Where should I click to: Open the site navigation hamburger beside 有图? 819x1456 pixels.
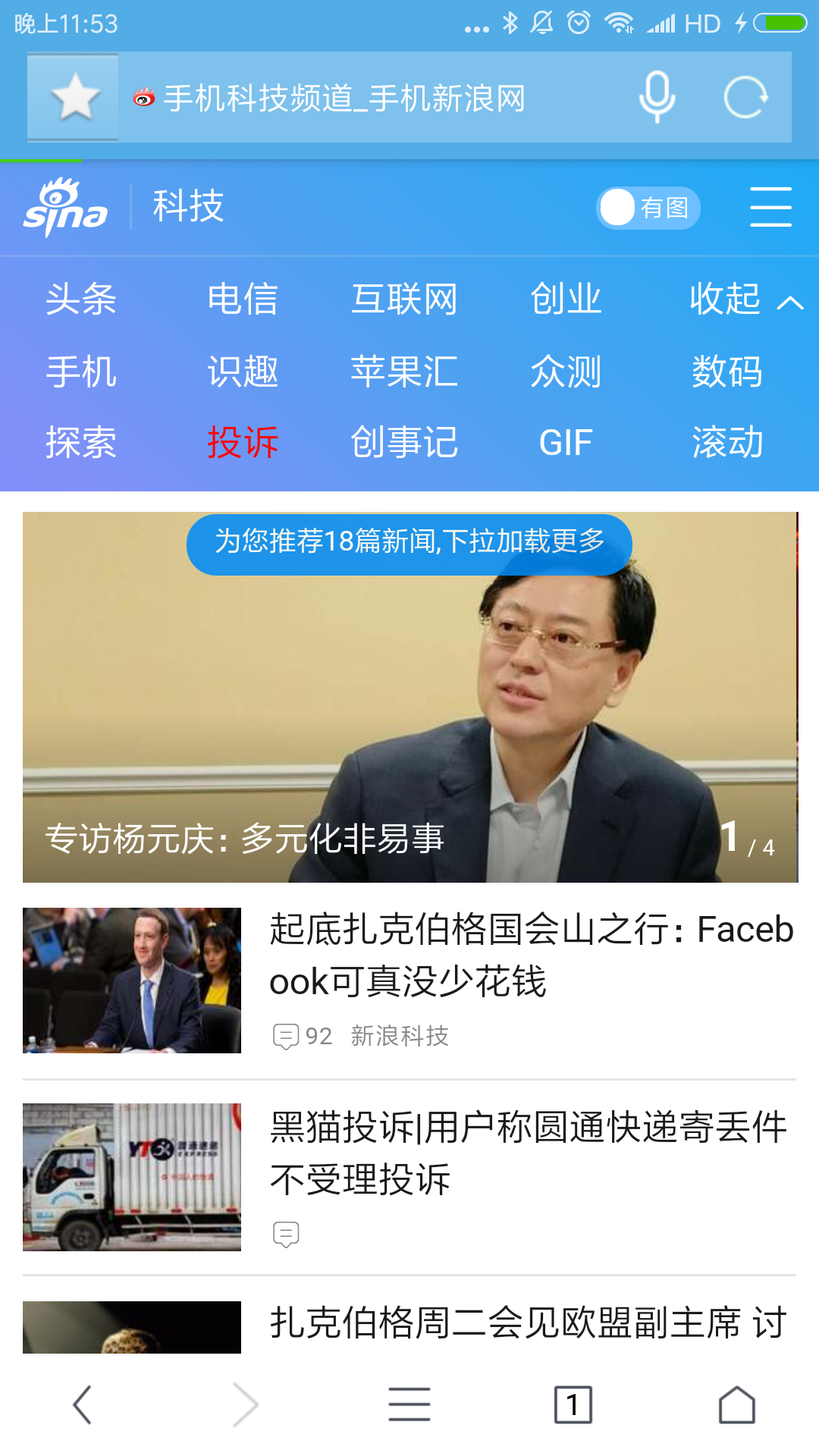coord(770,208)
